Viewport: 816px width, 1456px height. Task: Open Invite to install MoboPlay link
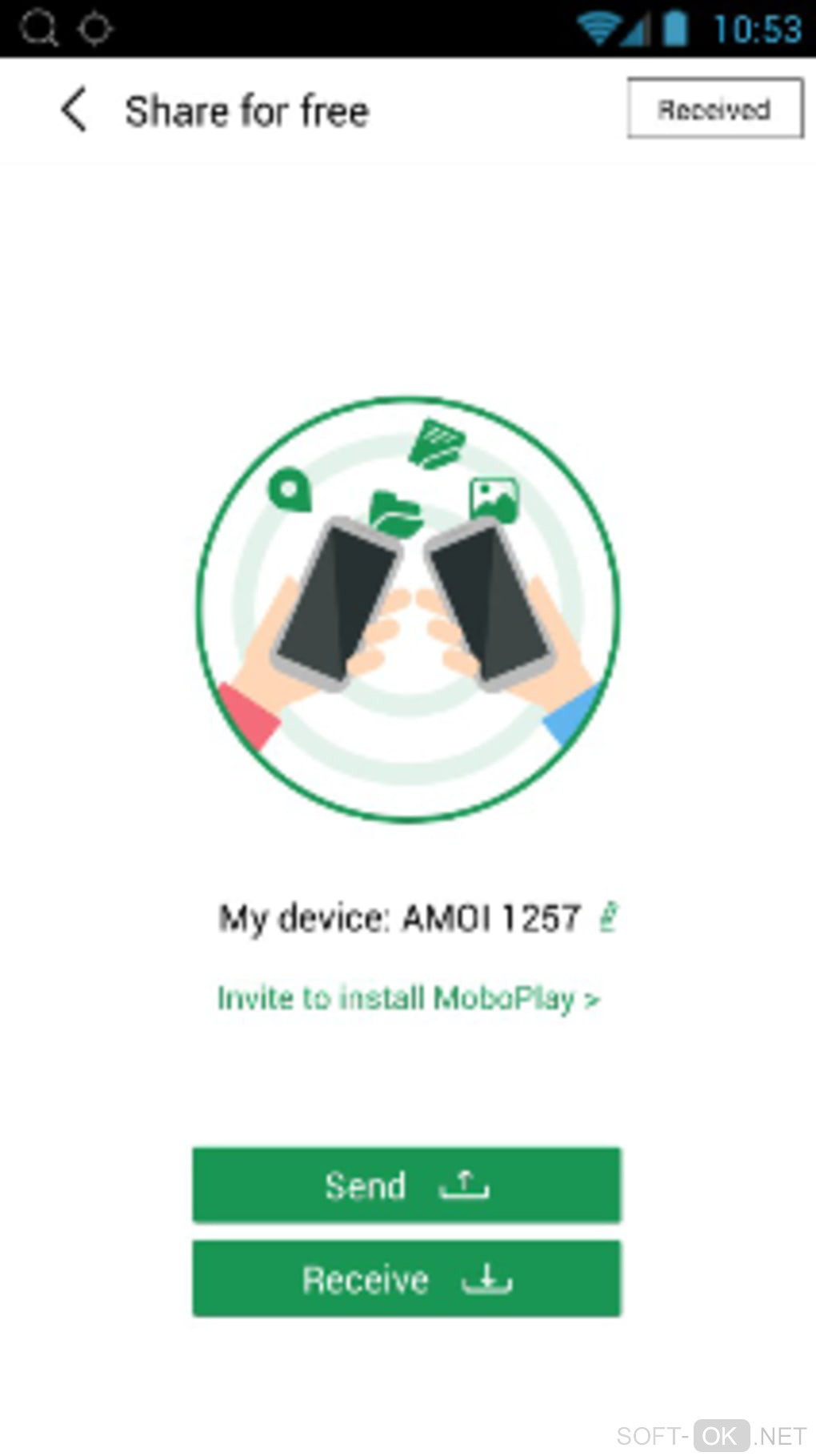point(408,999)
